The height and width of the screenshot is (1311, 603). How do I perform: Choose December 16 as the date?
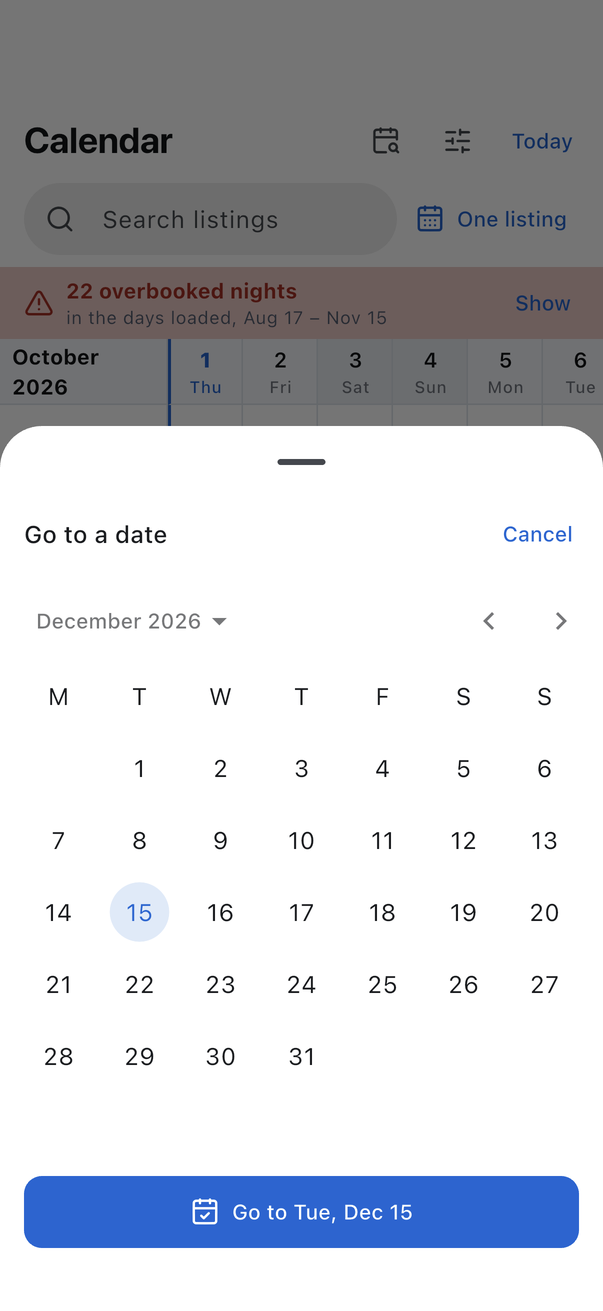(x=220, y=913)
